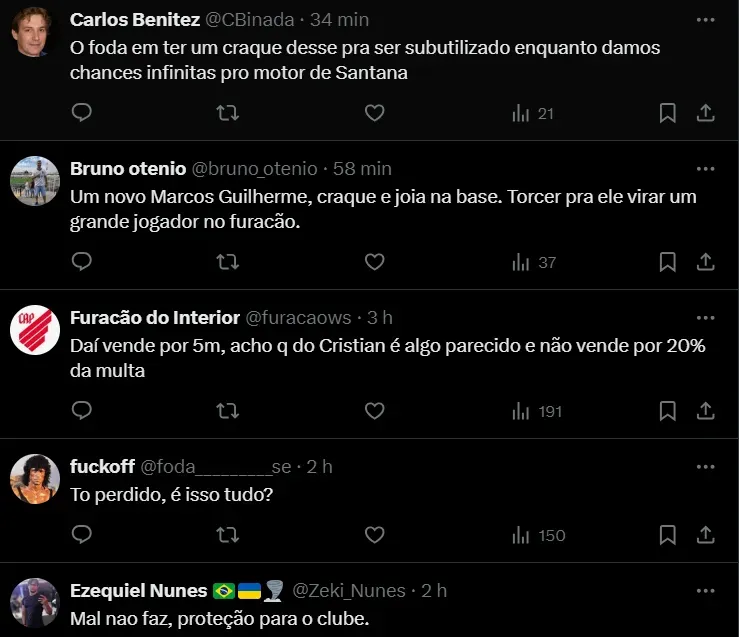Like Carlos Benitez's tweet
Image resolution: width=739 pixels, height=637 pixels.
pyautogui.click(x=374, y=113)
